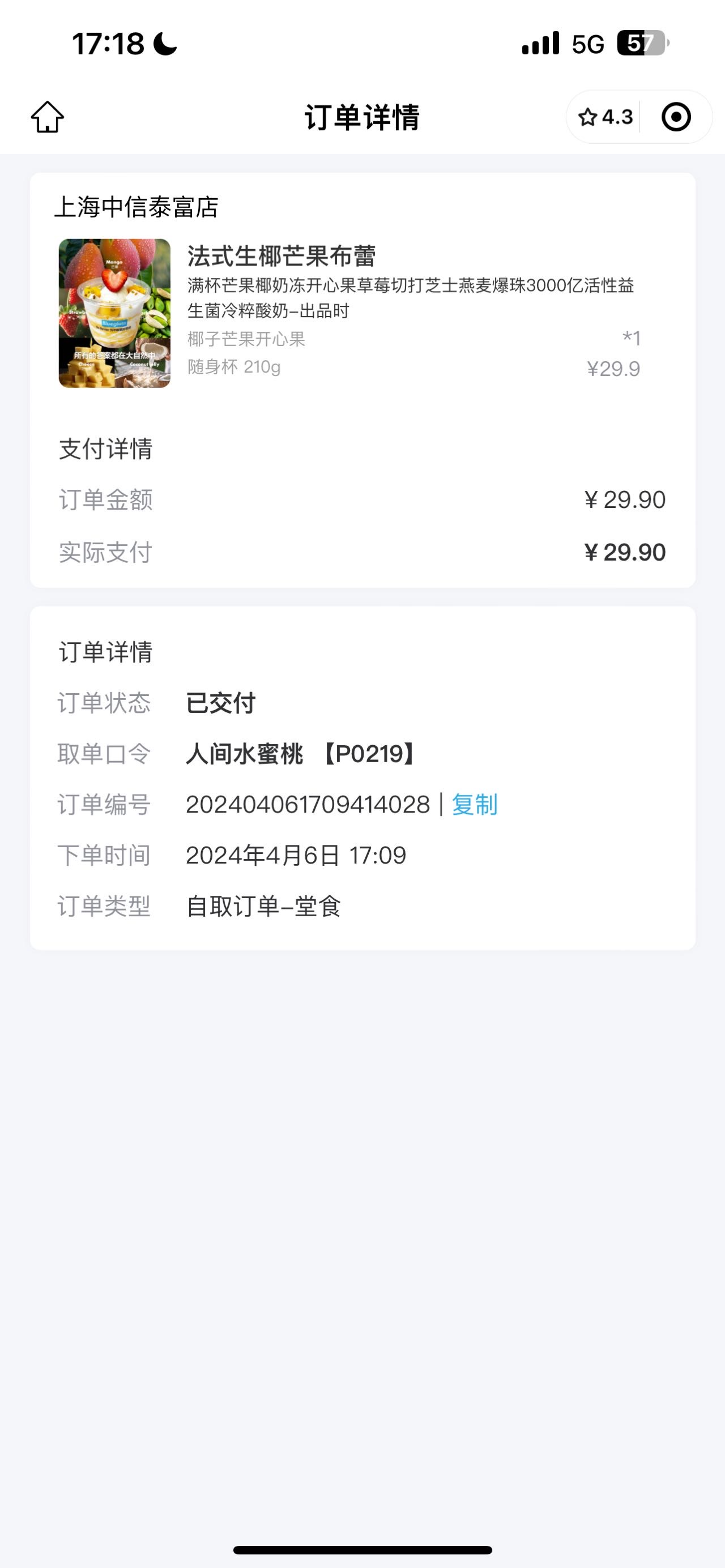Go to the mini program home icon
The height and width of the screenshot is (1568, 725).
click(48, 116)
